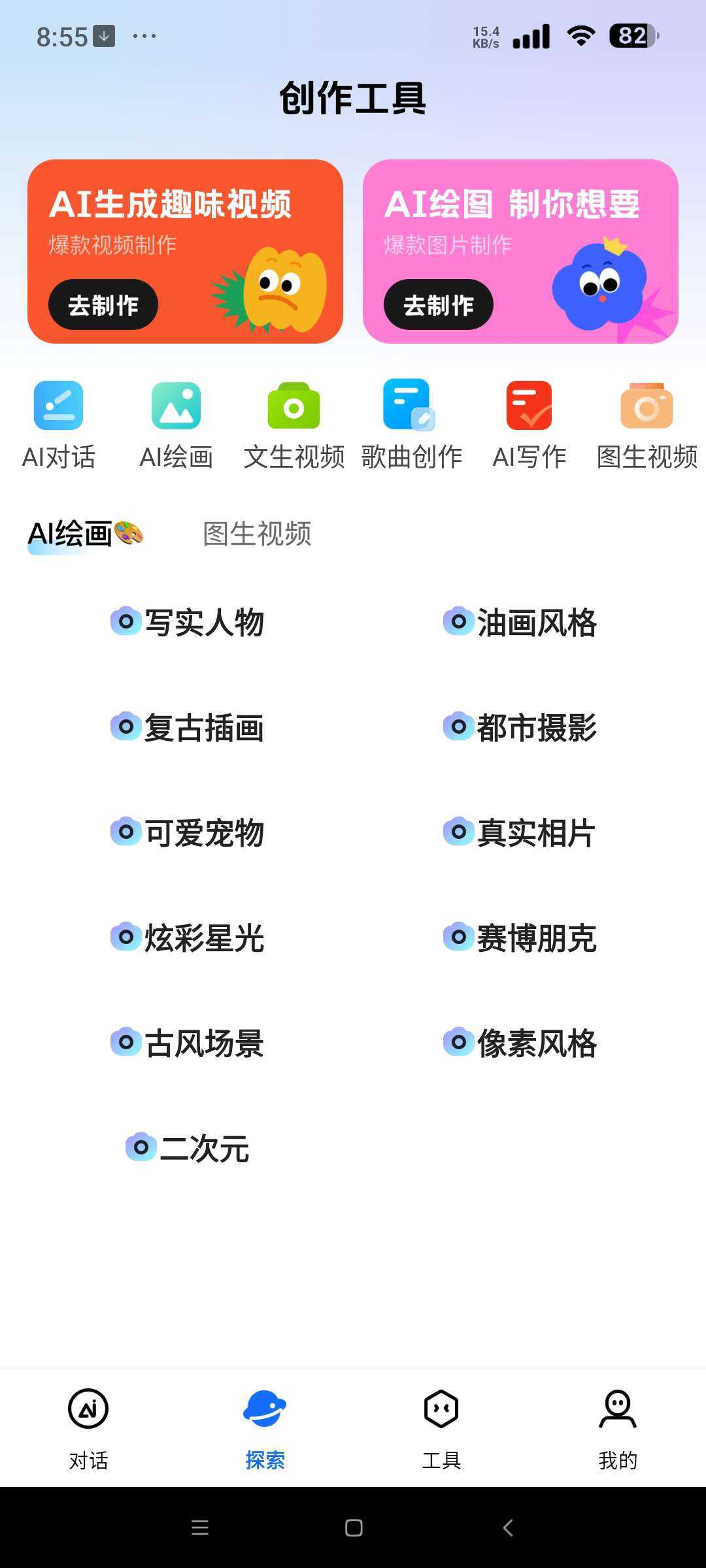Open the AI写作 tool
The width and height of the screenshot is (706, 1568).
pos(529,425)
